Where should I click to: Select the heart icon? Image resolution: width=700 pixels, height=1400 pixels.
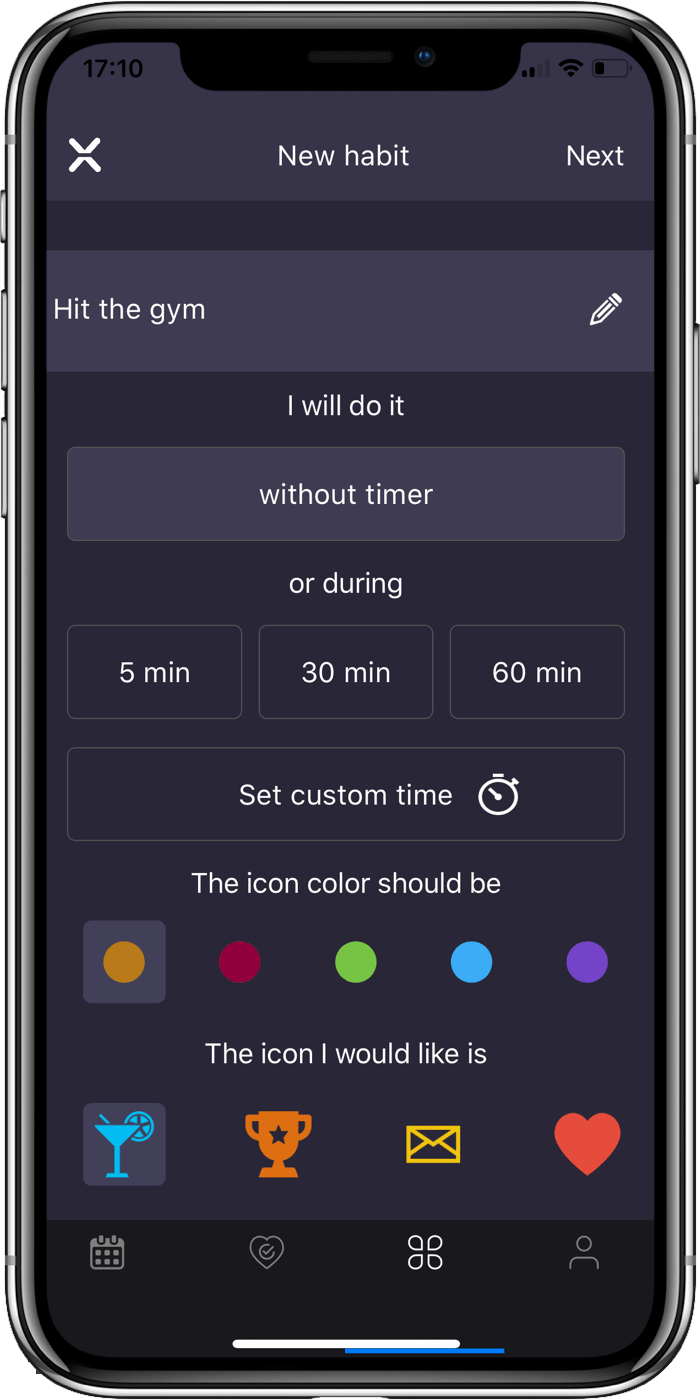point(587,1144)
